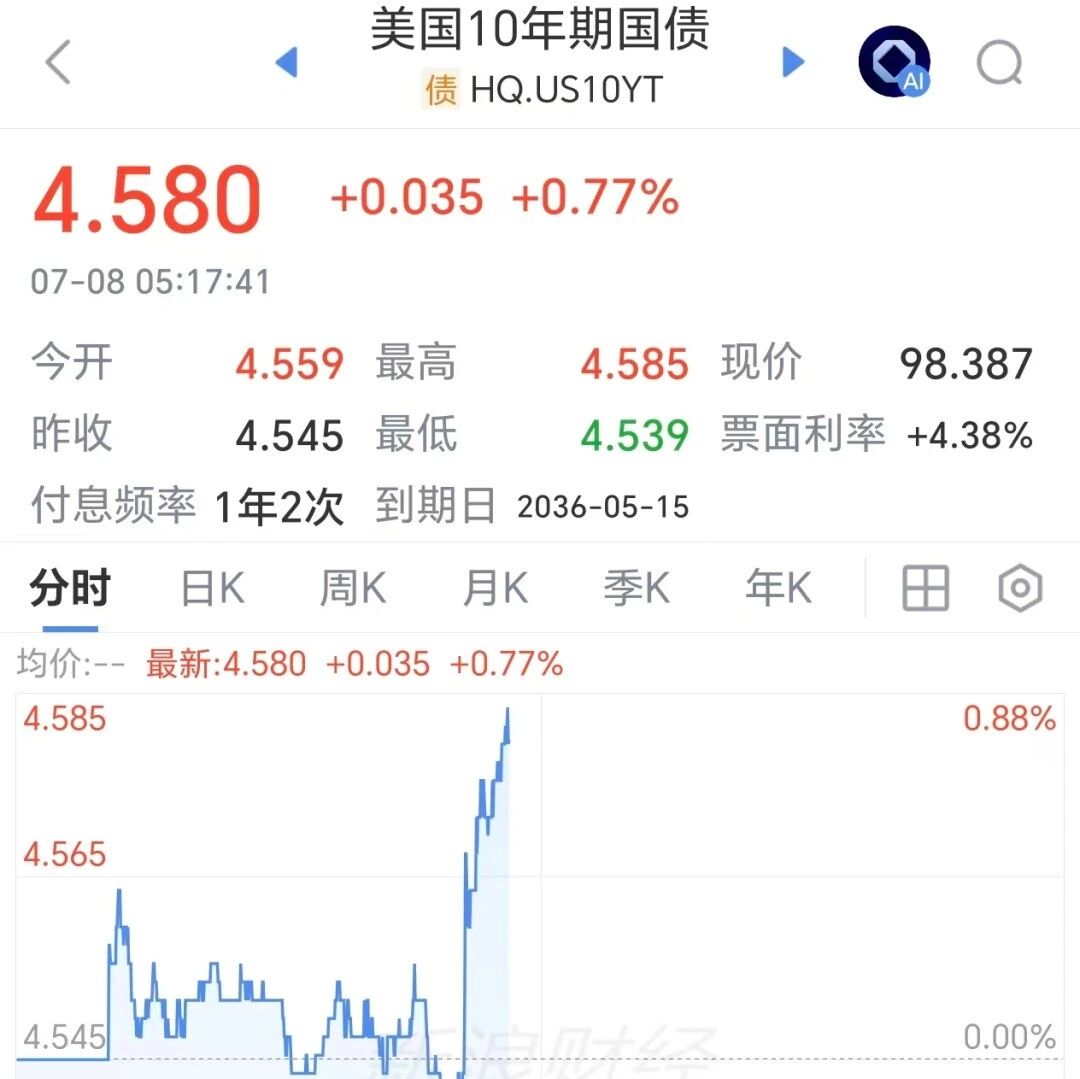Switch to the 日K chart tab

[x=212, y=588]
